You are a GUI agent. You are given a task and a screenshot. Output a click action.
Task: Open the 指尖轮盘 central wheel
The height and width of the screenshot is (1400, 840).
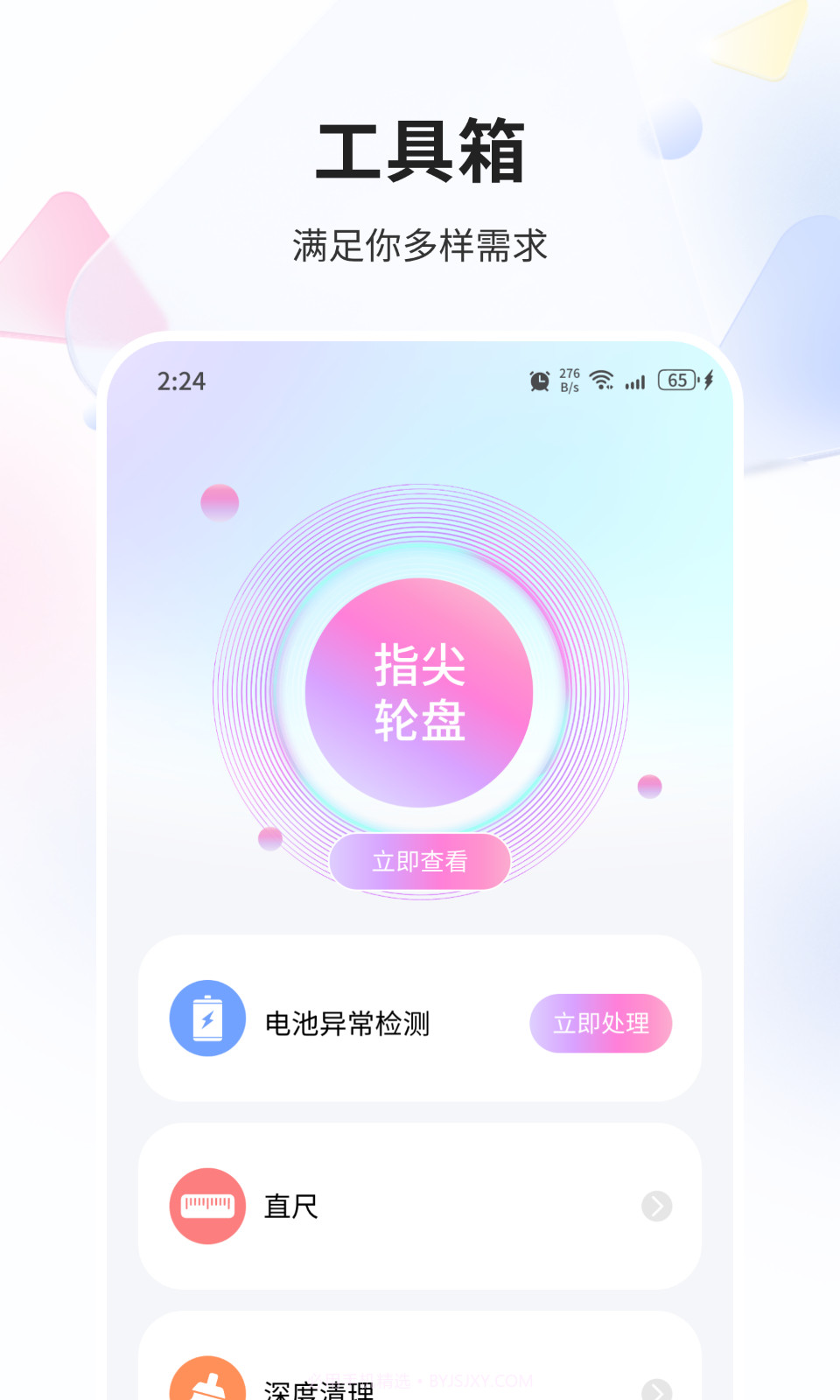click(420, 693)
